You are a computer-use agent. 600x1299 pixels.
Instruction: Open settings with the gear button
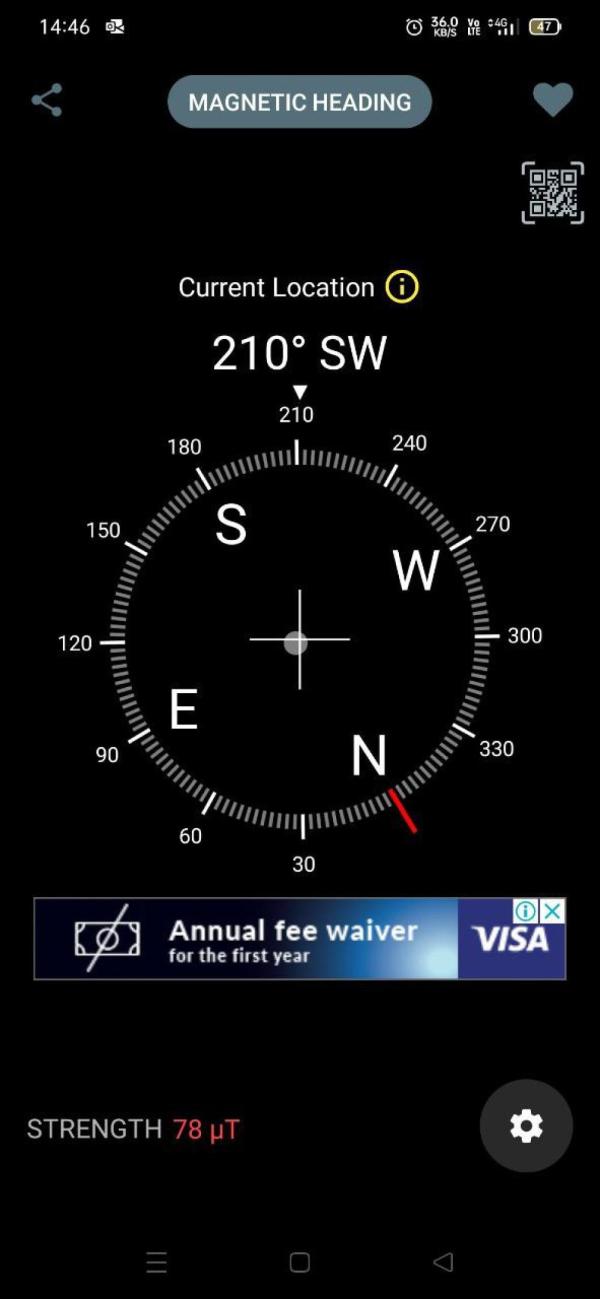pyautogui.click(x=526, y=1126)
